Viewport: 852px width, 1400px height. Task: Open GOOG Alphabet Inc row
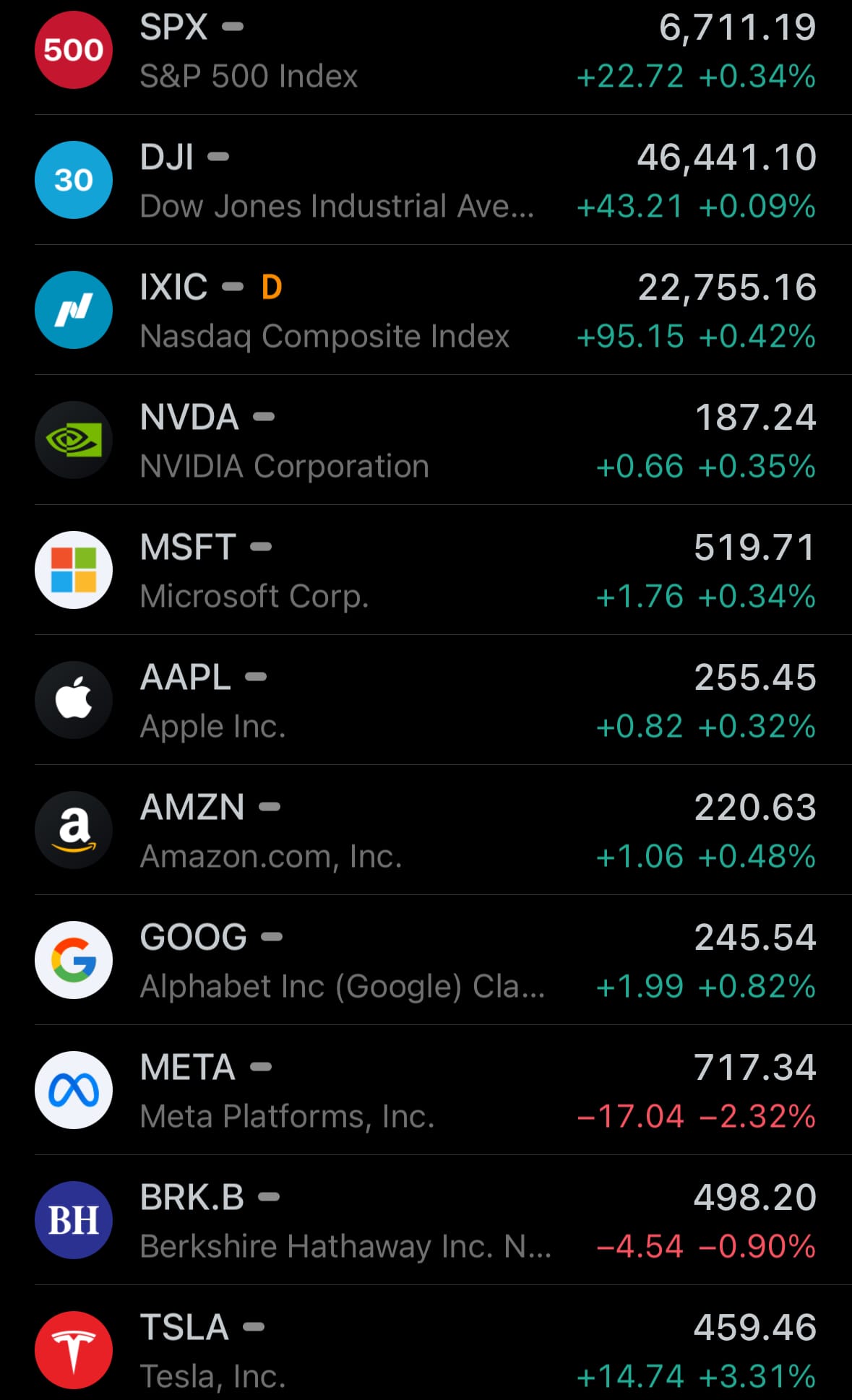[x=426, y=961]
